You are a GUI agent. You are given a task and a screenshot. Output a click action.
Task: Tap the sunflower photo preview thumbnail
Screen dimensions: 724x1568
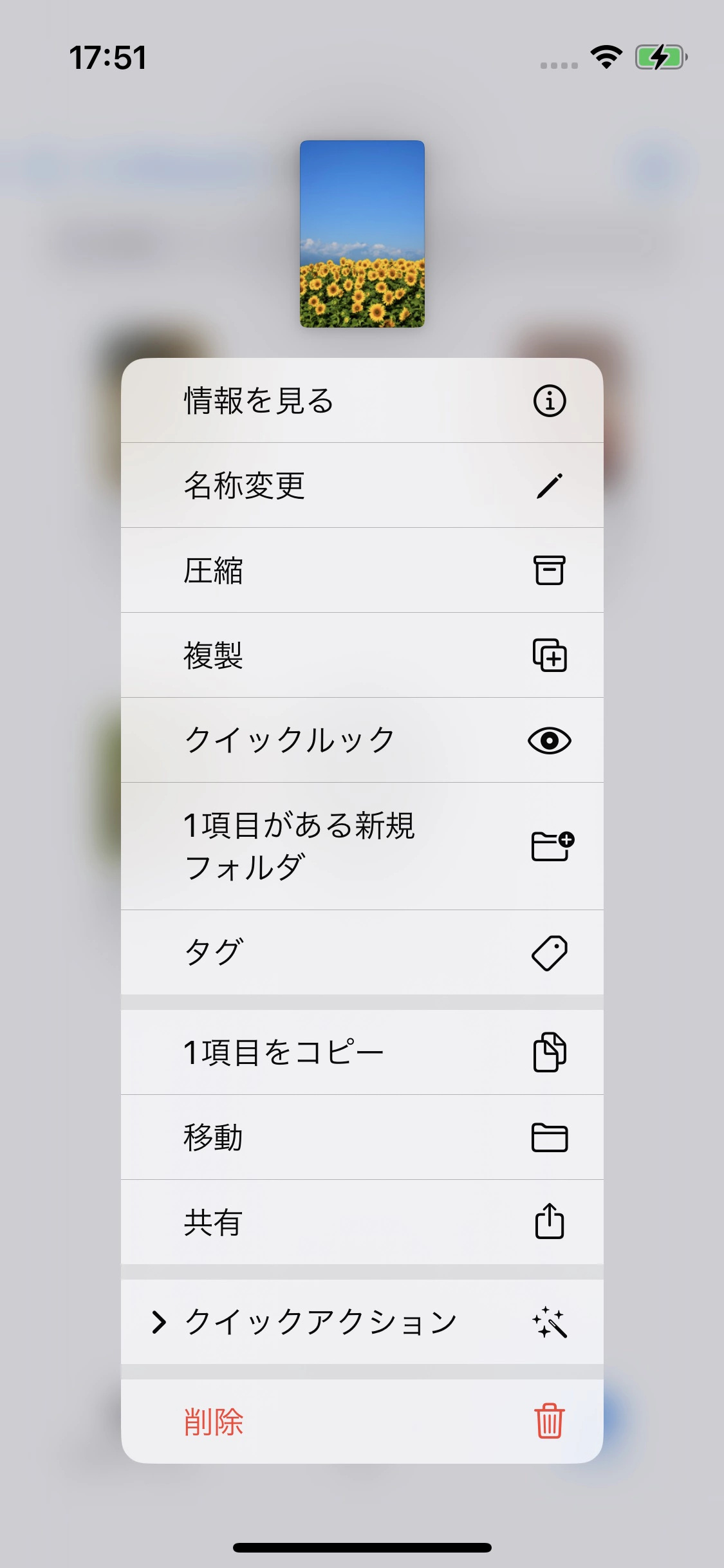[362, 234]
